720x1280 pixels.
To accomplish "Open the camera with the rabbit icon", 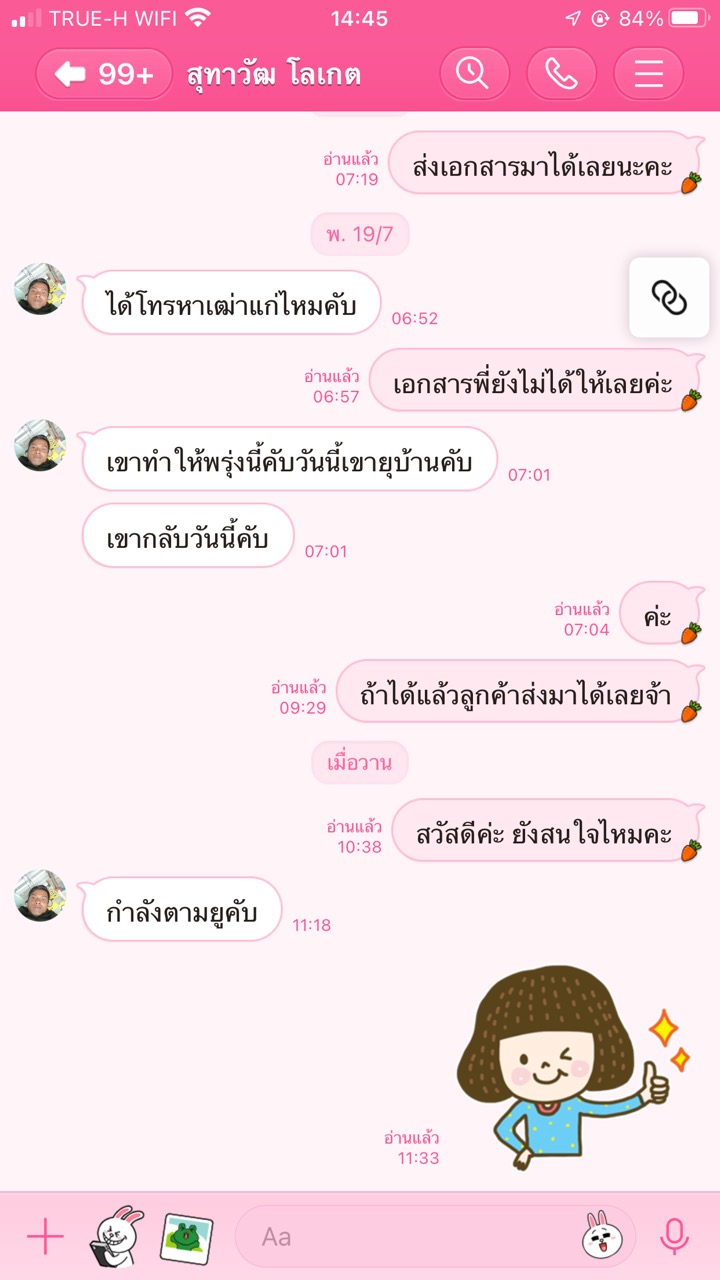I will 117,1237.
